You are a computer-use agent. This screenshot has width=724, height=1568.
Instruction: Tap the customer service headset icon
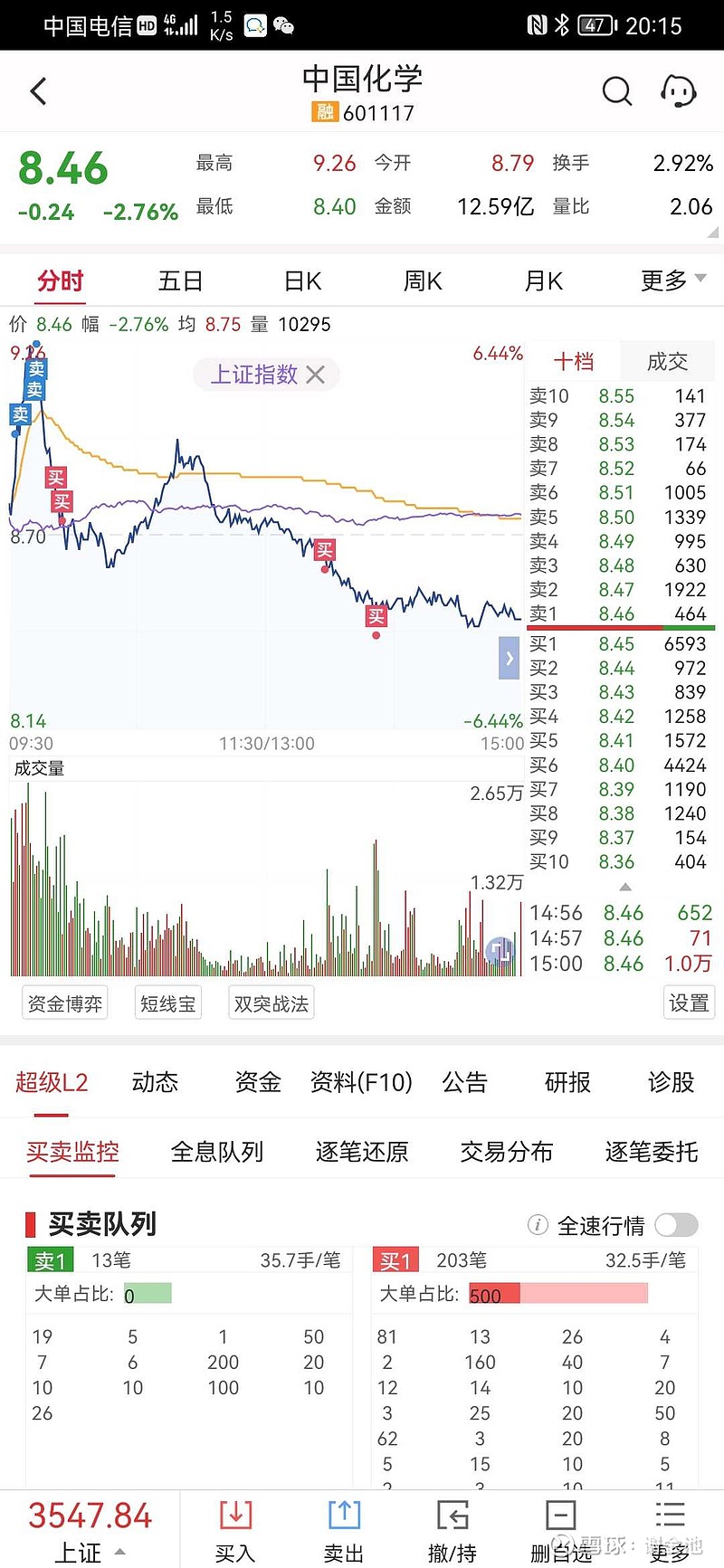point(677,90)
